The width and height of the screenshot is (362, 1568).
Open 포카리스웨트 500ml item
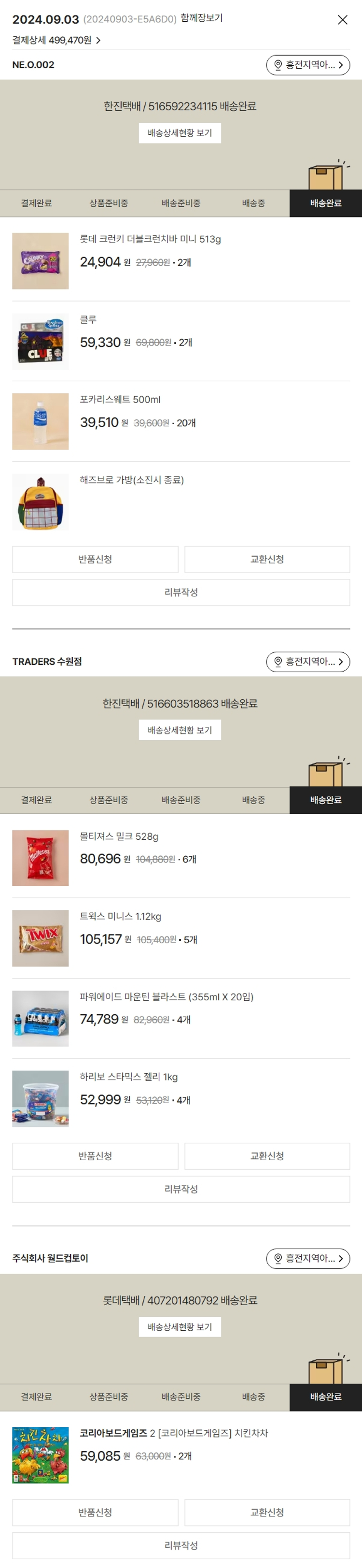click(x=121, y=400)
